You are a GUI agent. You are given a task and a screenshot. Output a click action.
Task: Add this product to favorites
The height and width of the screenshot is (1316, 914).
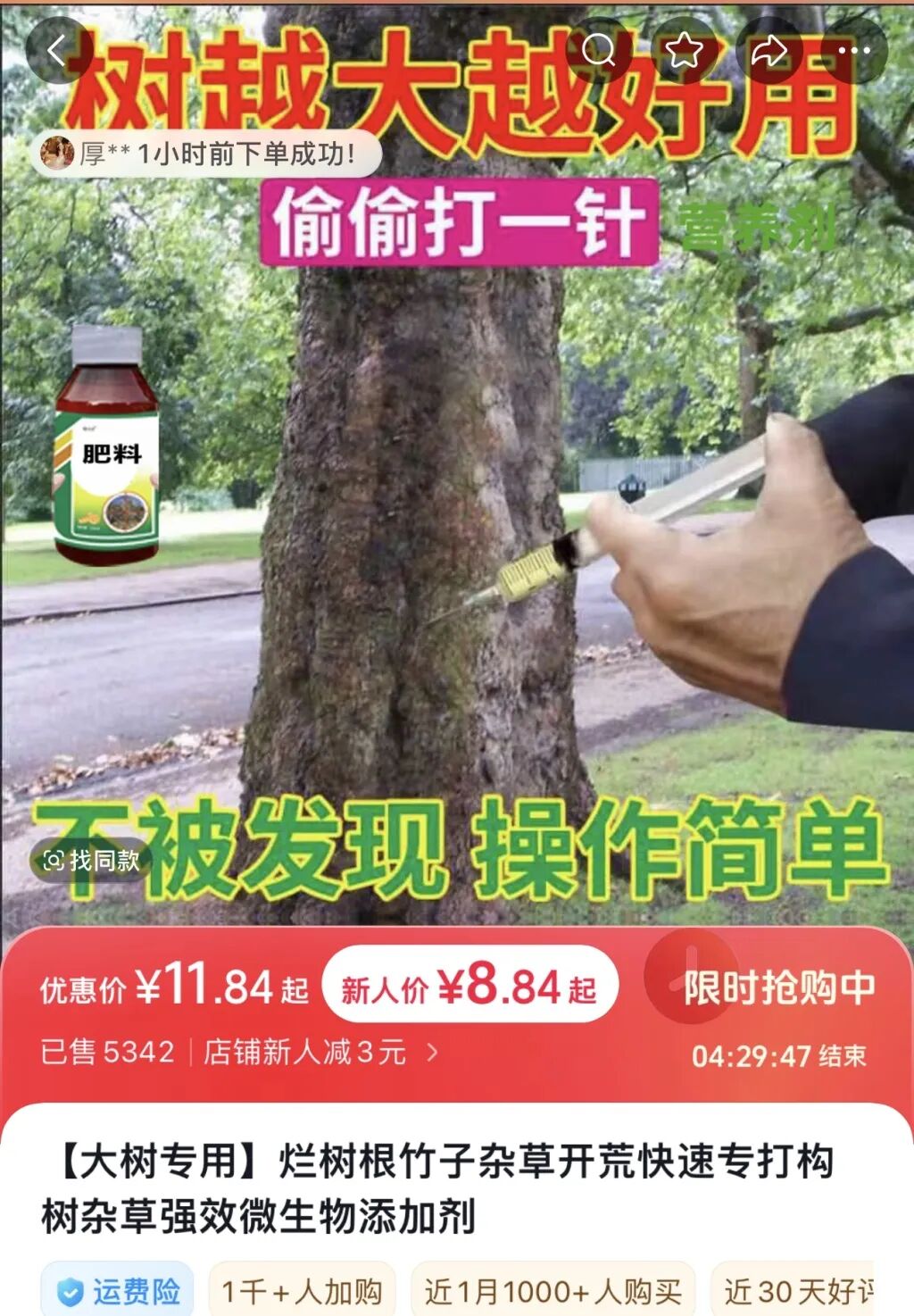(685, 51)
